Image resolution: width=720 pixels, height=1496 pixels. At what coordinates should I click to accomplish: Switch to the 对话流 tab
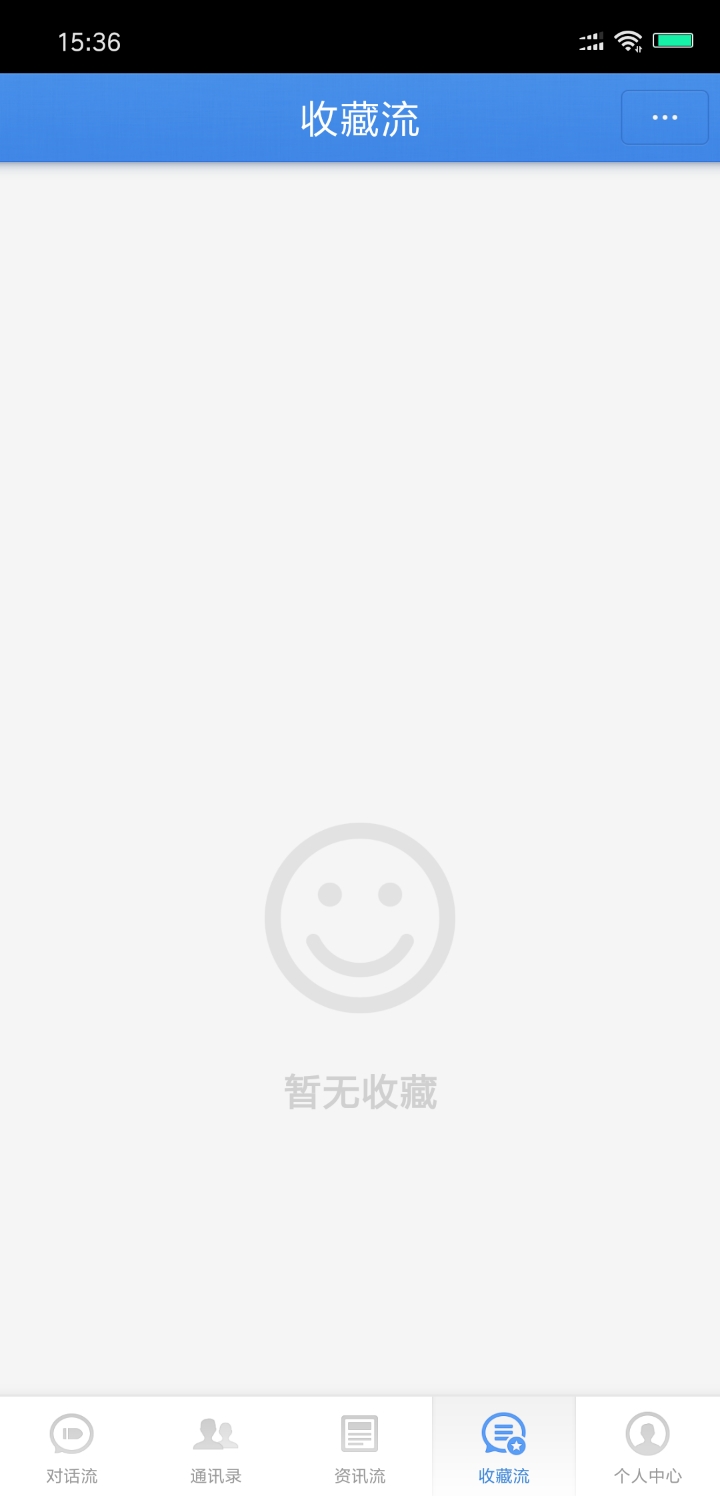point(72,1446)
